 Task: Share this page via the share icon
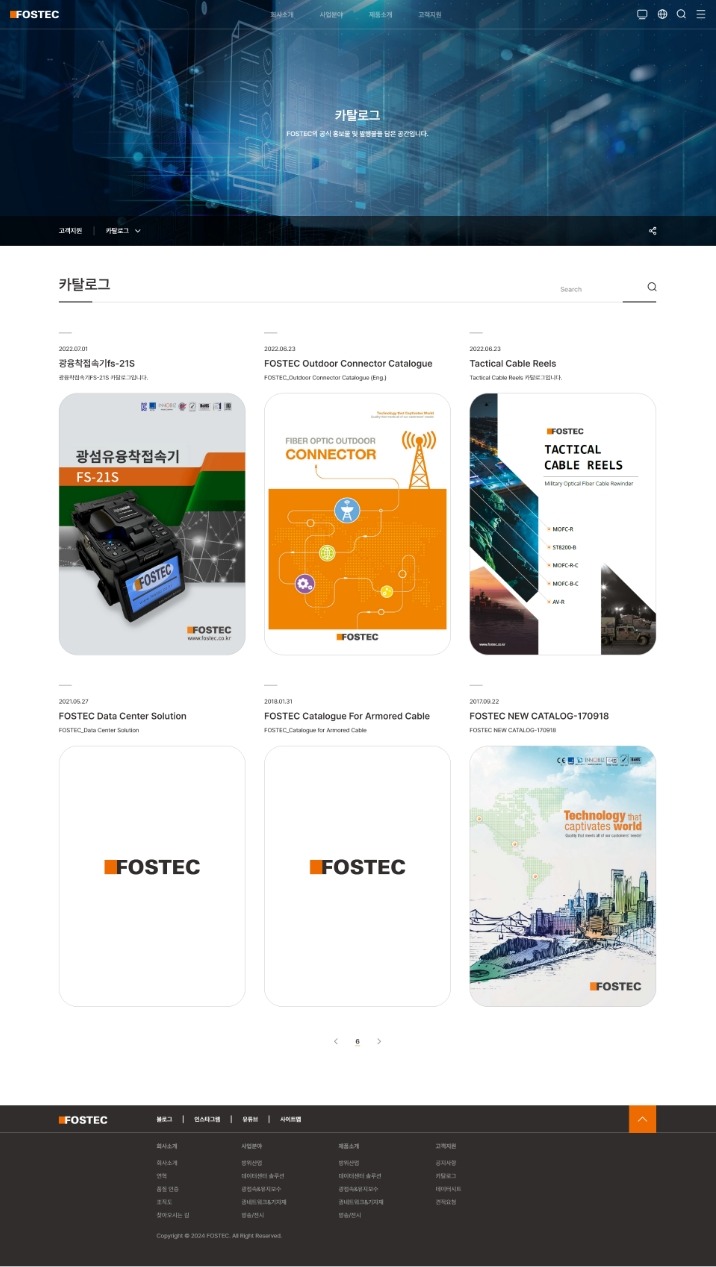tap(653, 231)
